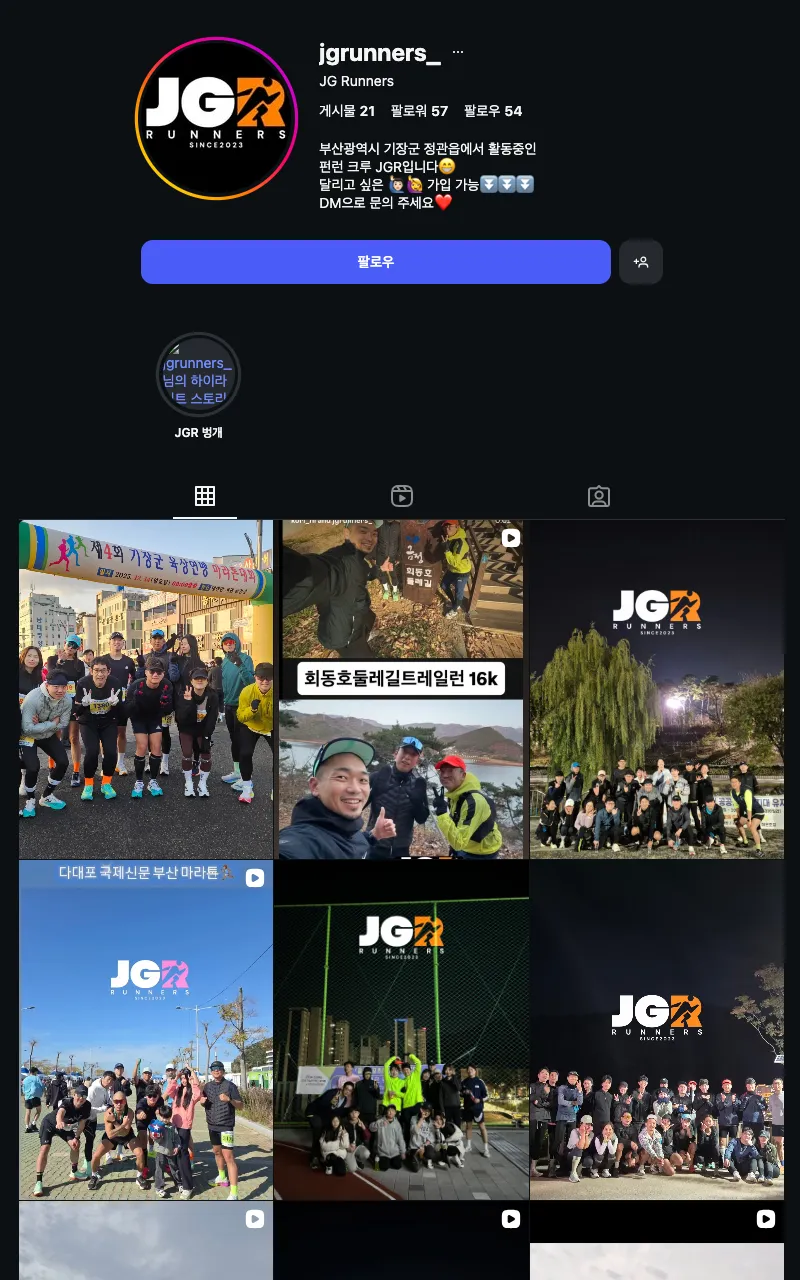This screenshot has height=1280, width=800.
Task: Open the options menu next to jgrunners_
Action: click(x=457, y=50)
